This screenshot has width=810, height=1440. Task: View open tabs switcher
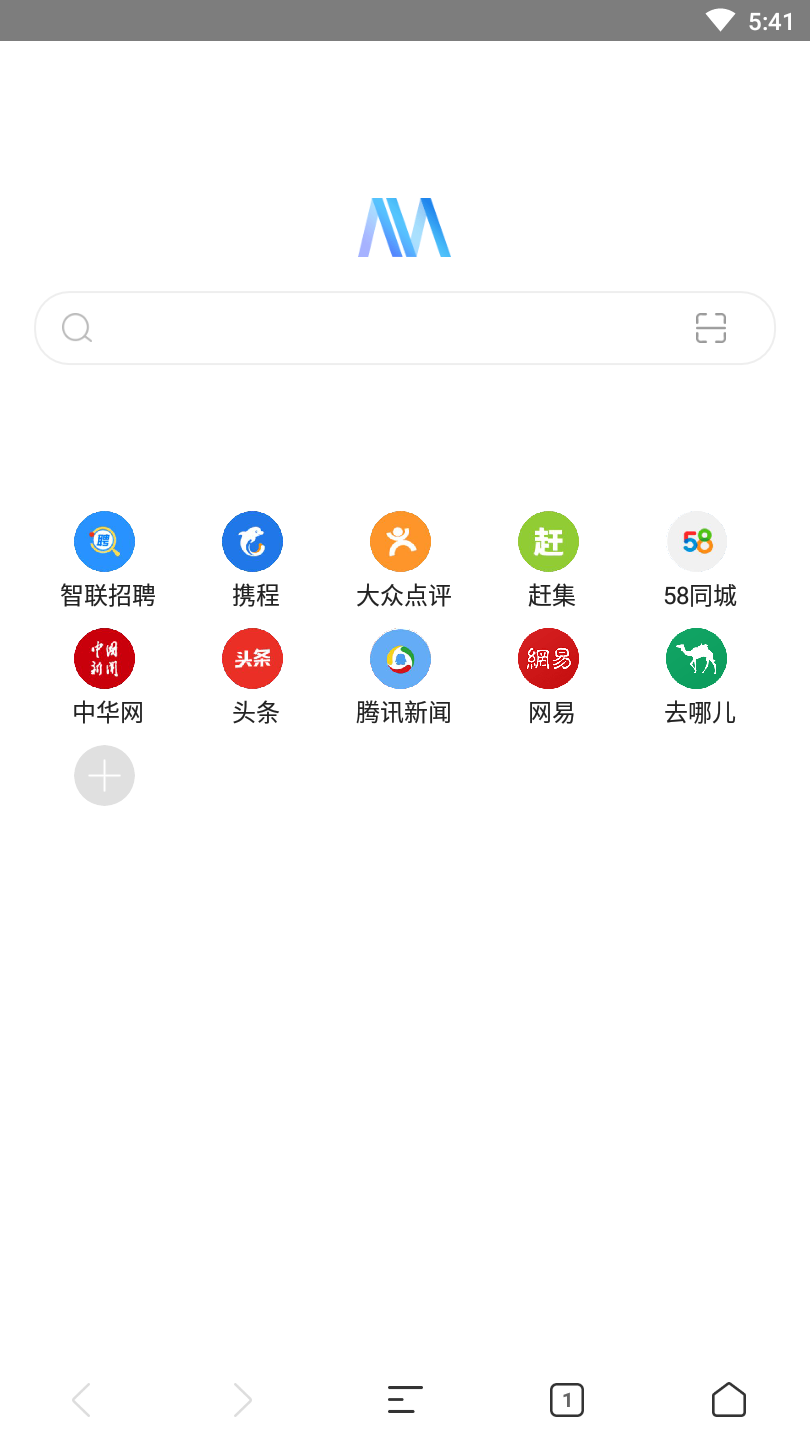[x=567, y=1400]
